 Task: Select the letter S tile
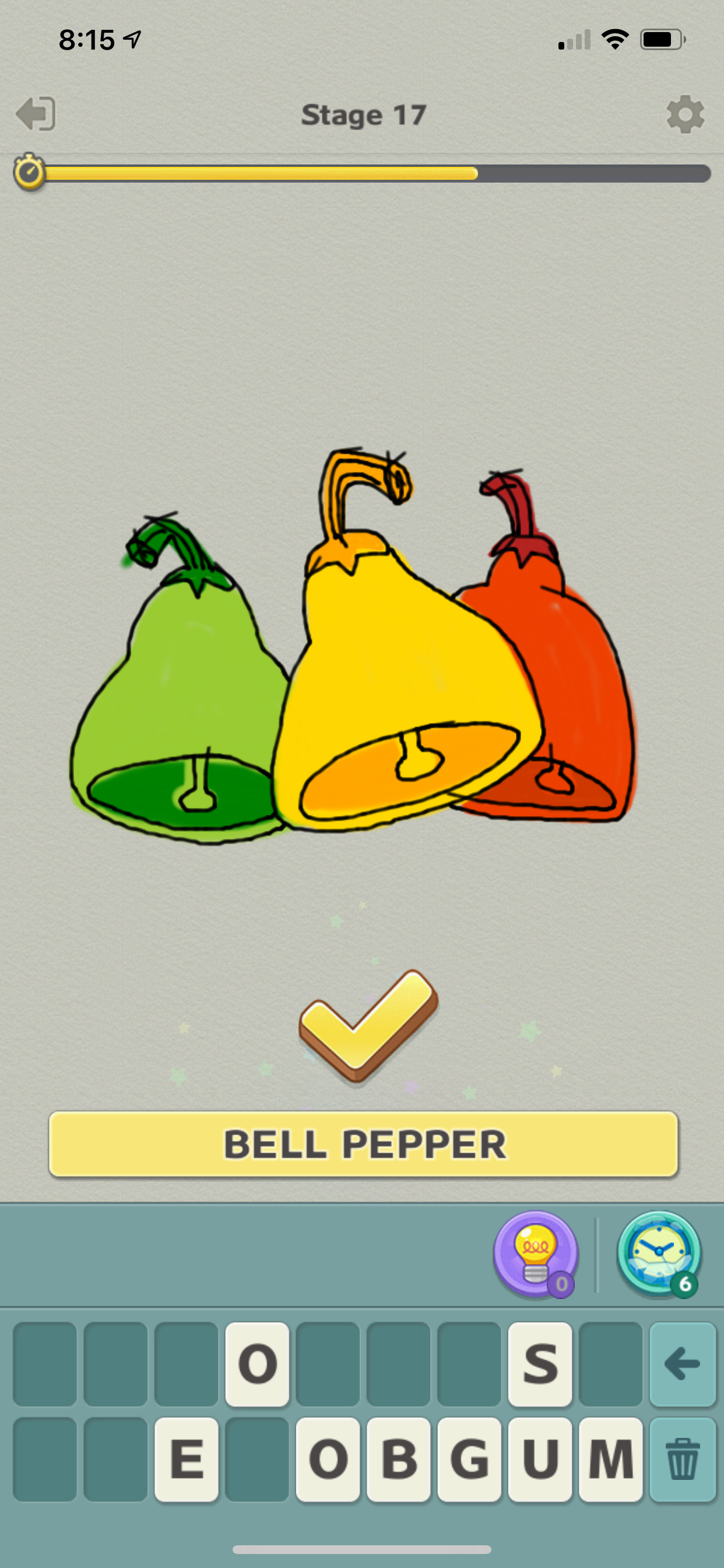click(x=540, y=1364)
